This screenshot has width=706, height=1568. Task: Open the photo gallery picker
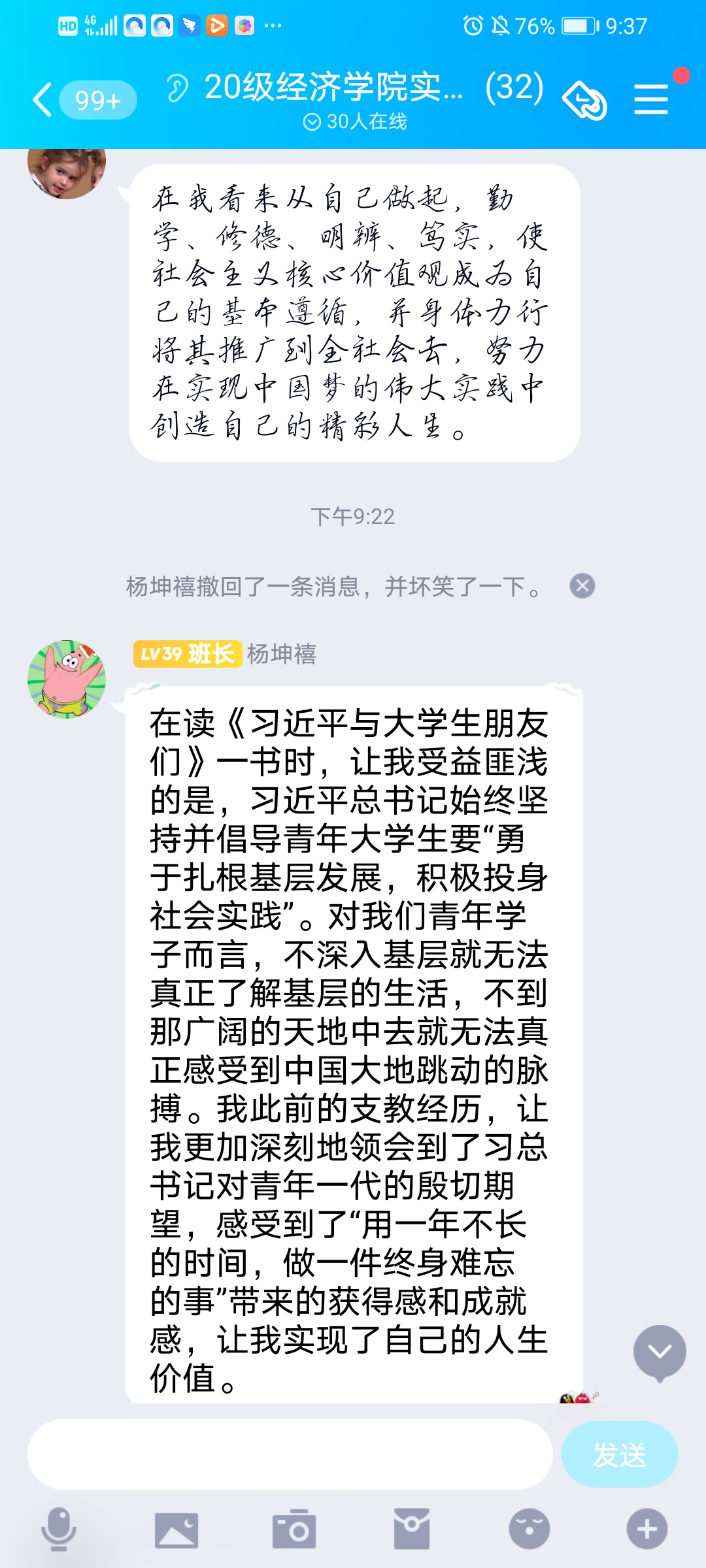click(x=176, y=1529)
